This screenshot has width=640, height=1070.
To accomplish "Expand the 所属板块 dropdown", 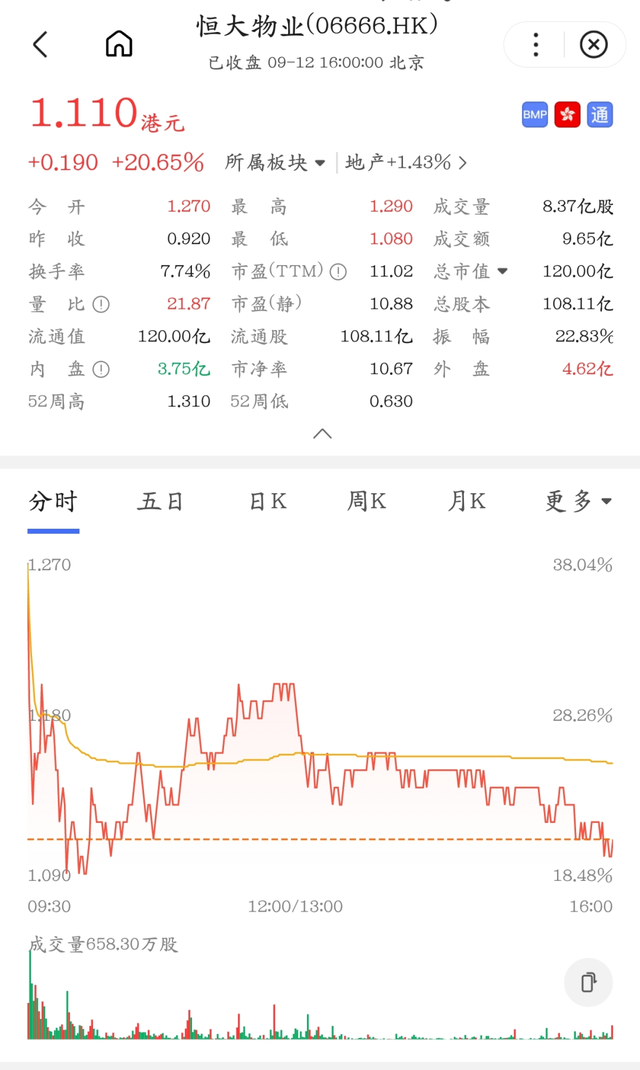I will point(276,162).
